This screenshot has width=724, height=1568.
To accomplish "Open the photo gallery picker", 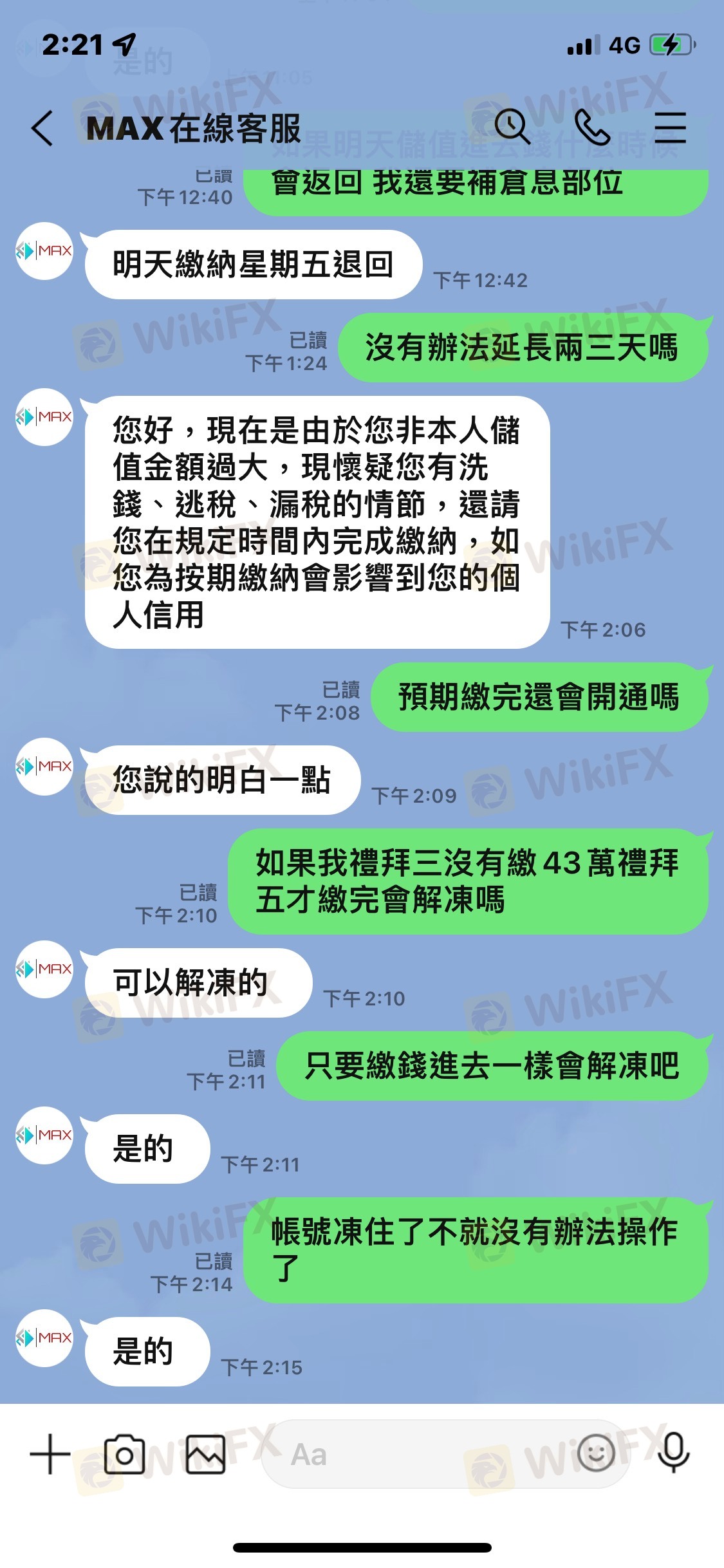I will (x=206, y=1454).
